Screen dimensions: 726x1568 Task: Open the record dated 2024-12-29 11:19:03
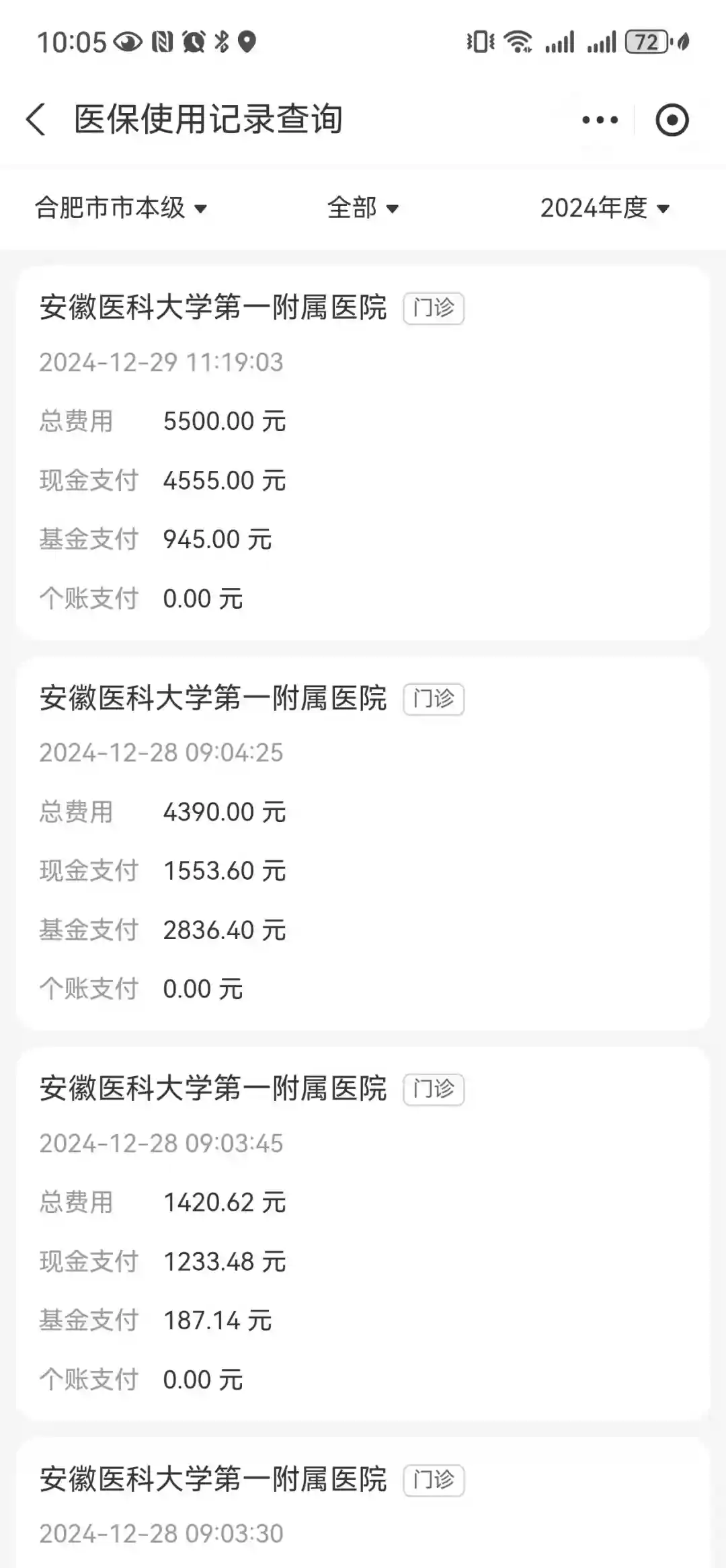tap(363, 452)
